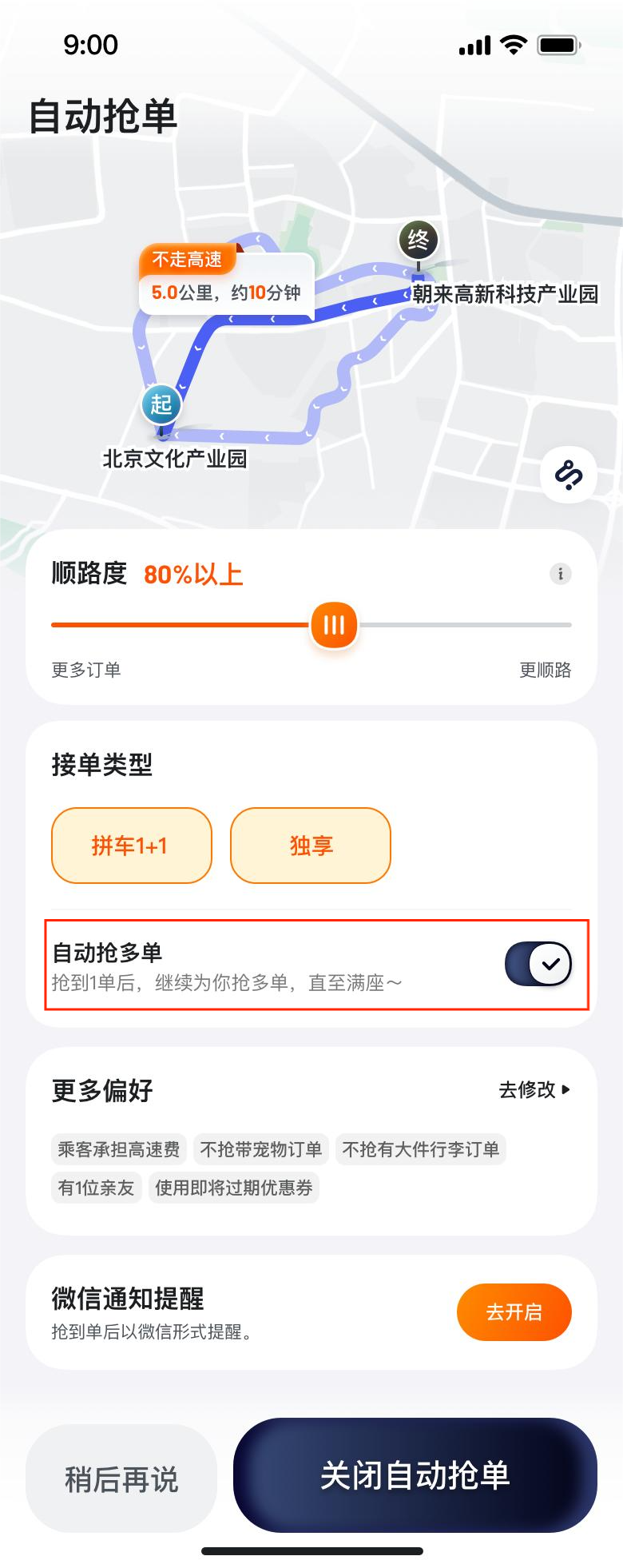The image size is (623, 1568).
Task: Tap the route switch icon on map
Action: tap(569, 475)
